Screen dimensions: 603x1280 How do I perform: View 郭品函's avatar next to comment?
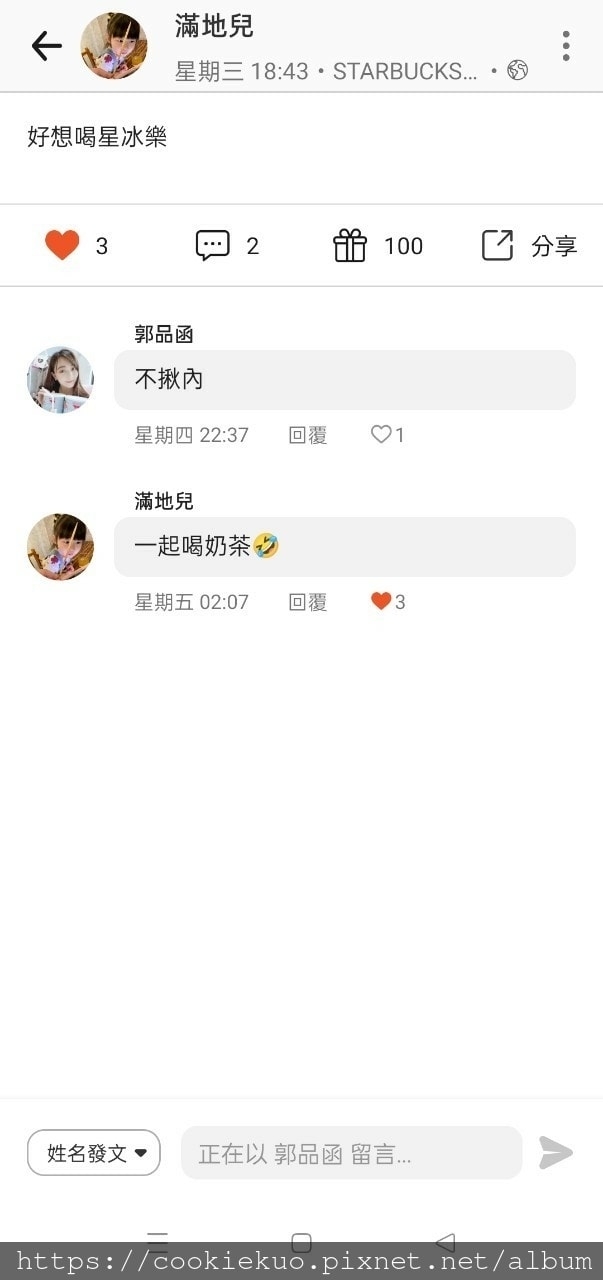click(60, 380)
